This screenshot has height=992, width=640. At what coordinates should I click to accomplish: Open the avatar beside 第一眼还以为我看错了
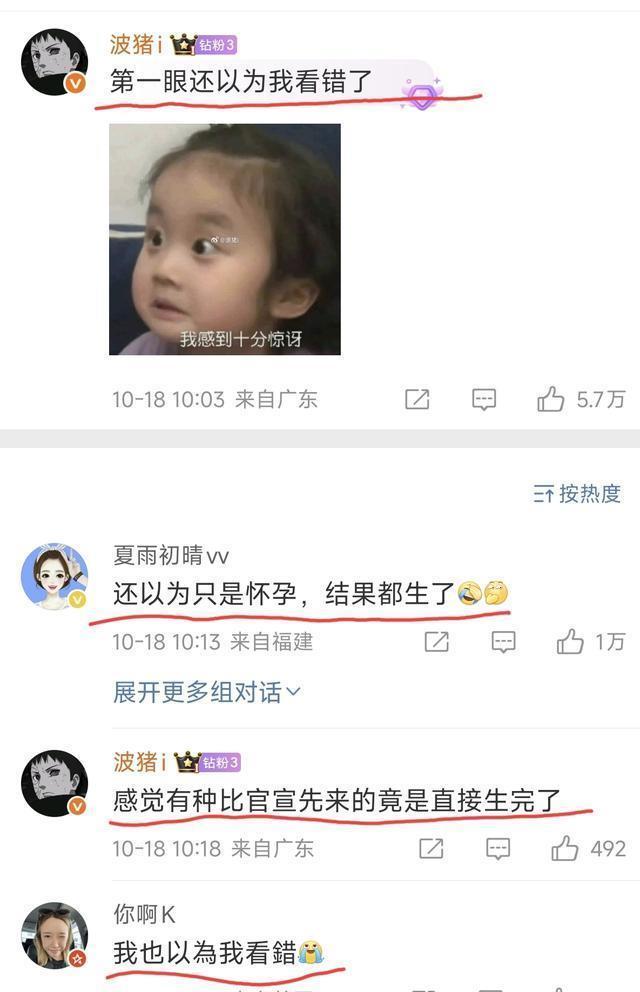54,62
